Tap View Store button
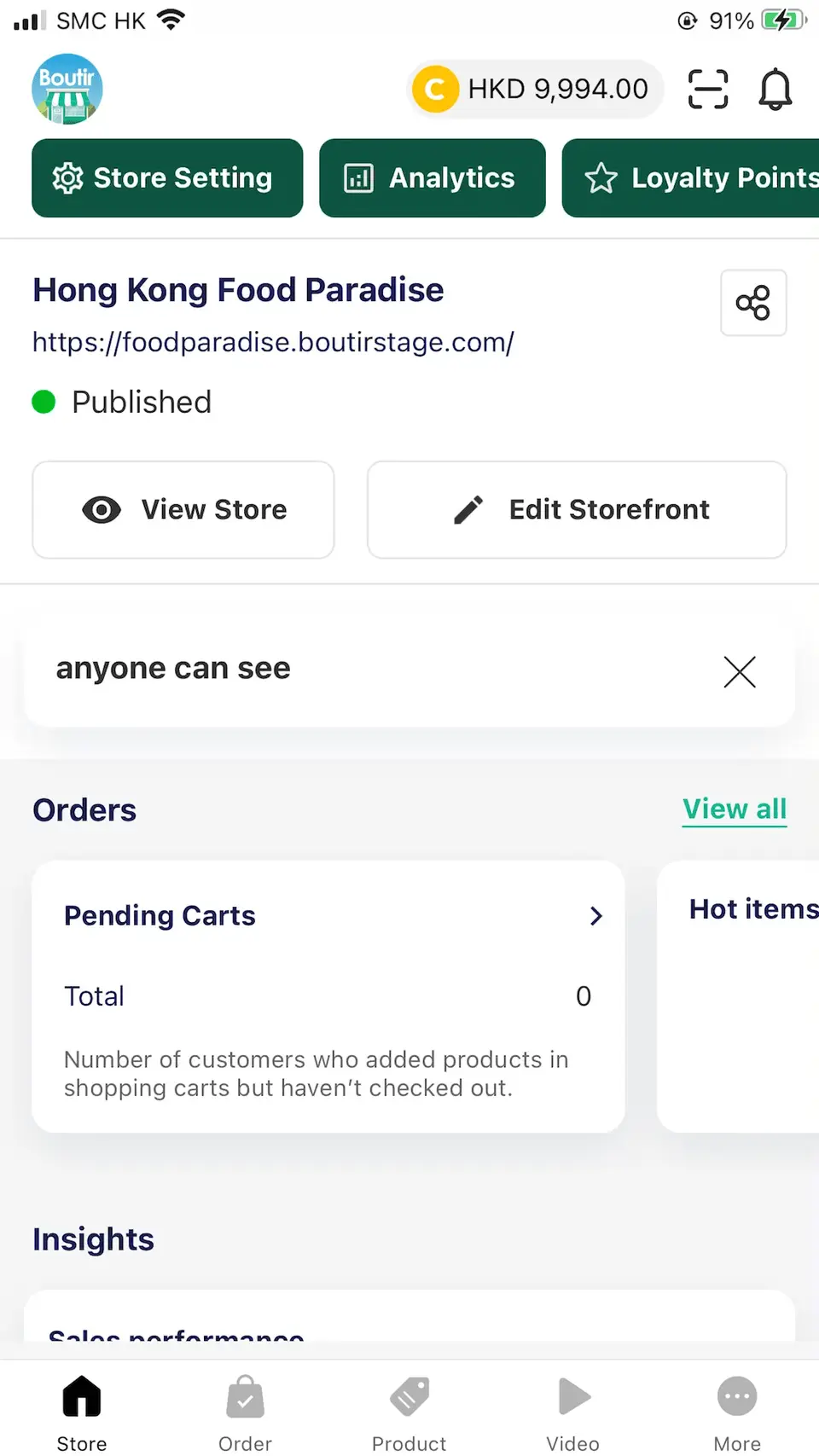This screenshot has width=819, height=1456. pos(183,510)
